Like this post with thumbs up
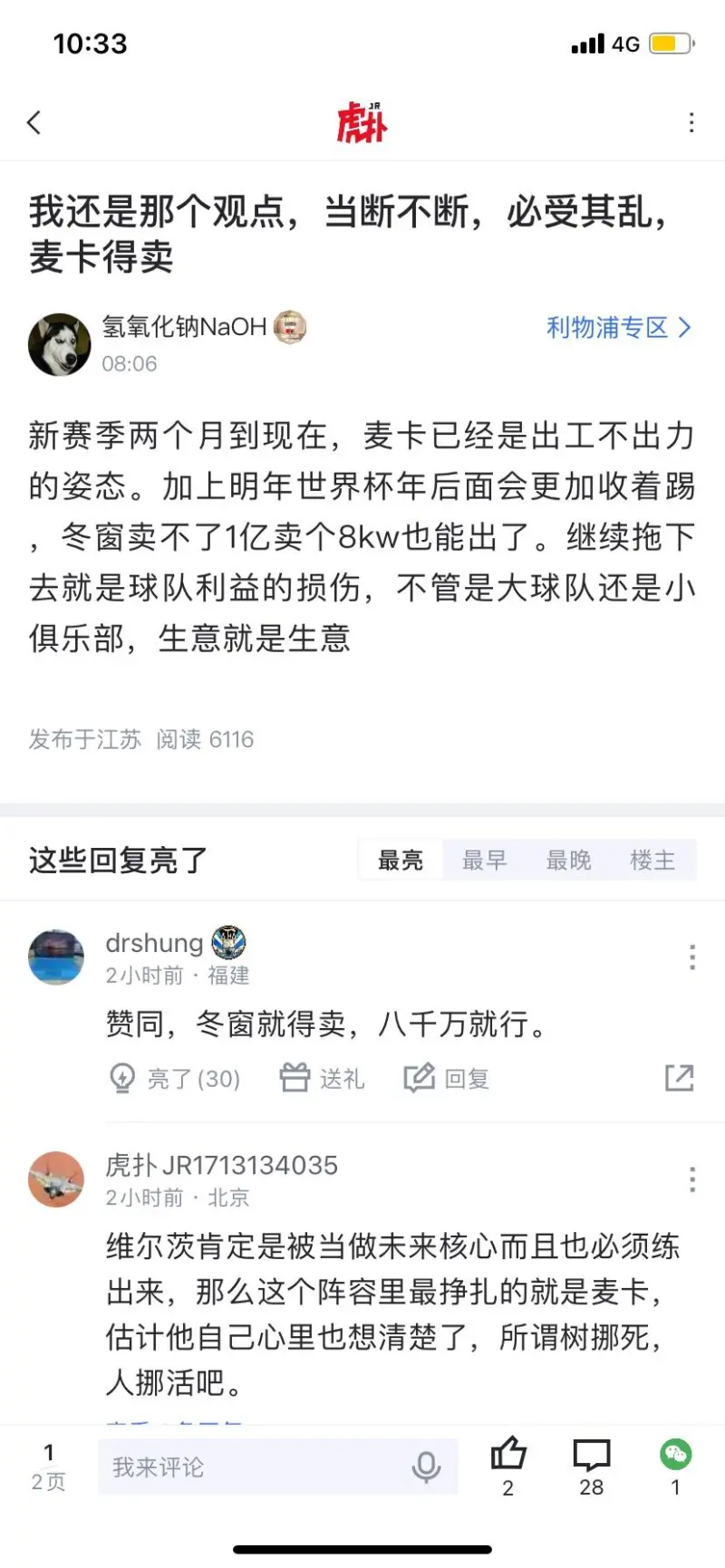 (508, 1455)
